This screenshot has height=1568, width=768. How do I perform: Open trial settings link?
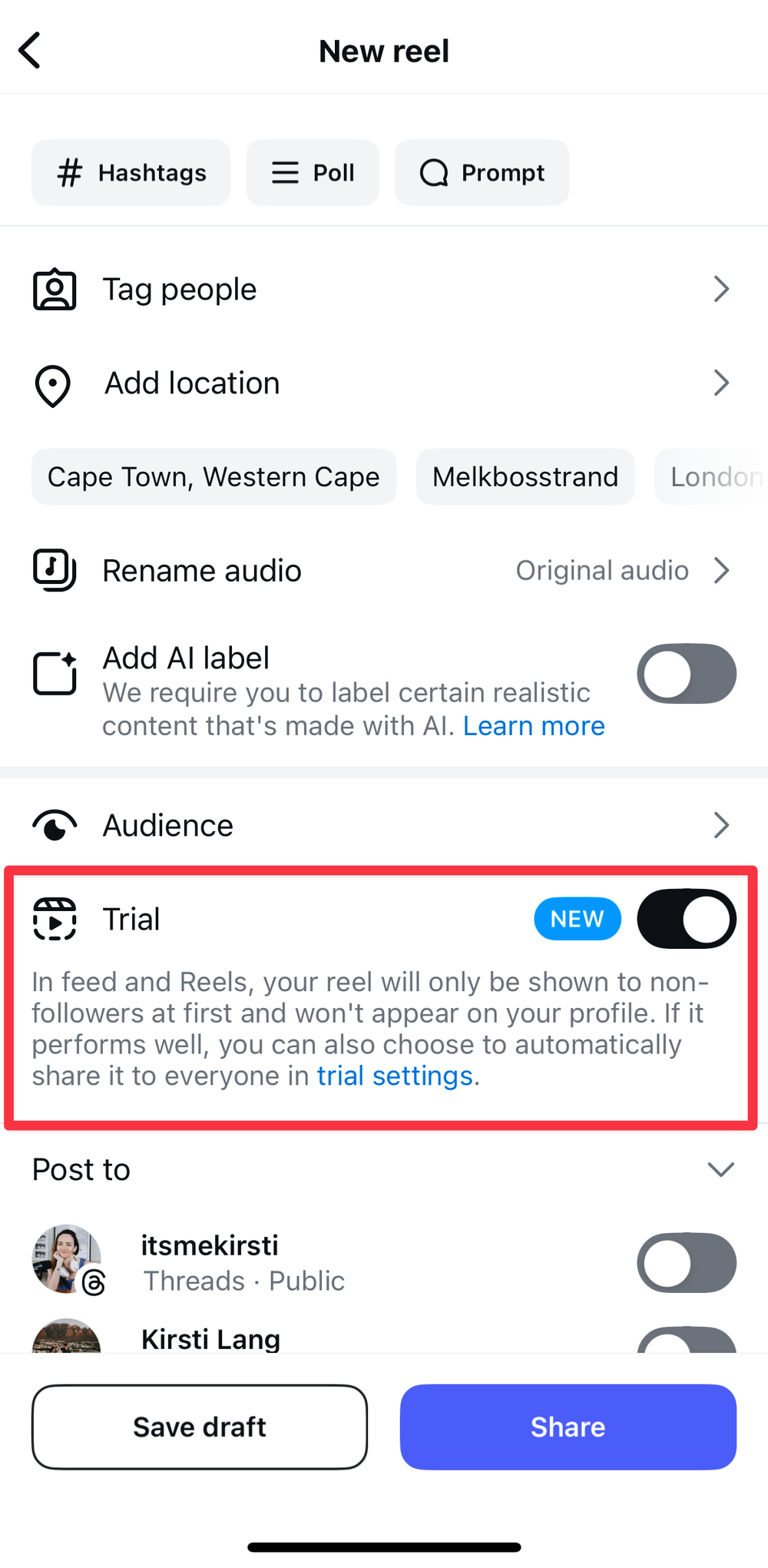click(x=395, y=1076)
